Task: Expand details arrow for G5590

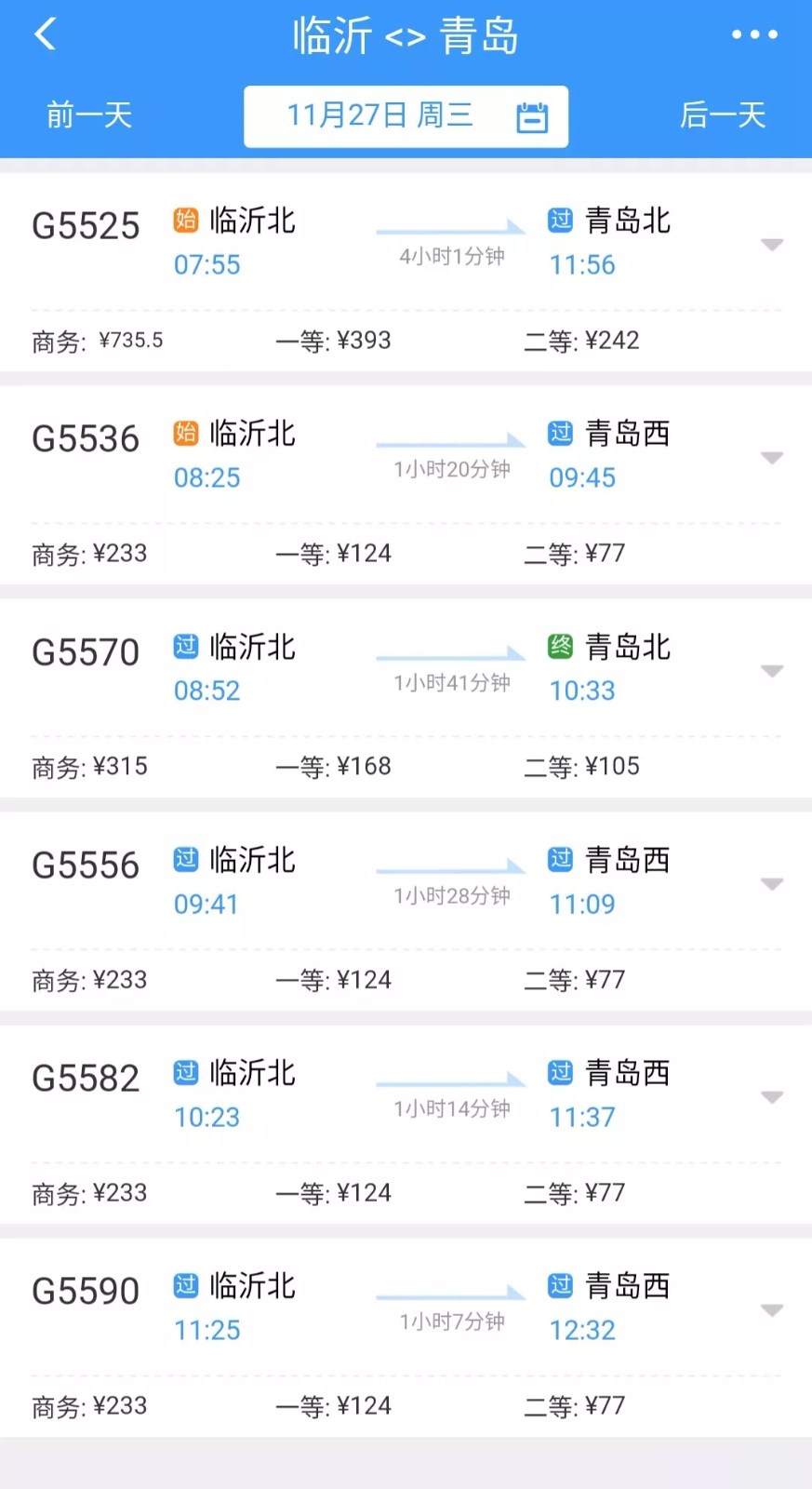Action: [x=771, y=1310]
